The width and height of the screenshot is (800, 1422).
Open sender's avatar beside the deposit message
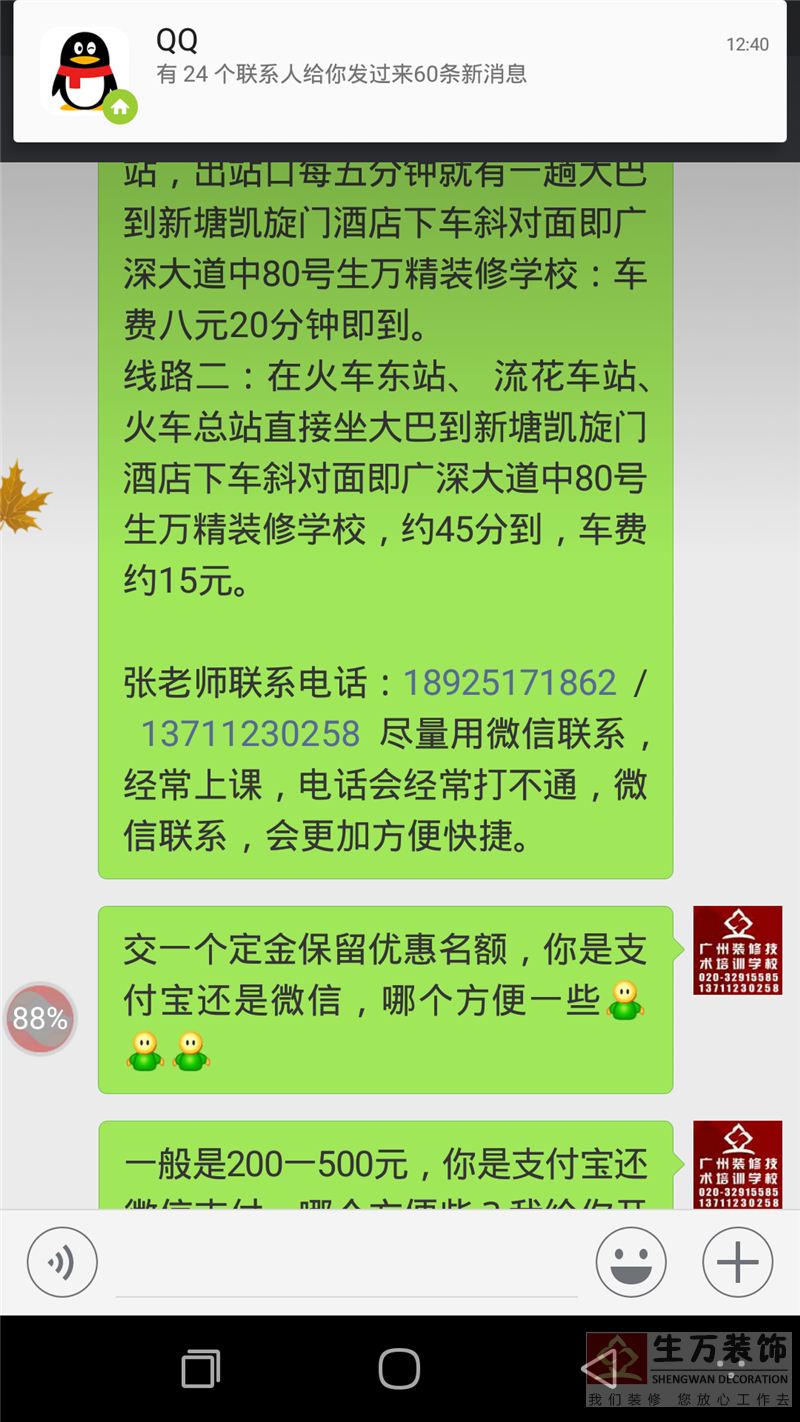tap(737, 950)
